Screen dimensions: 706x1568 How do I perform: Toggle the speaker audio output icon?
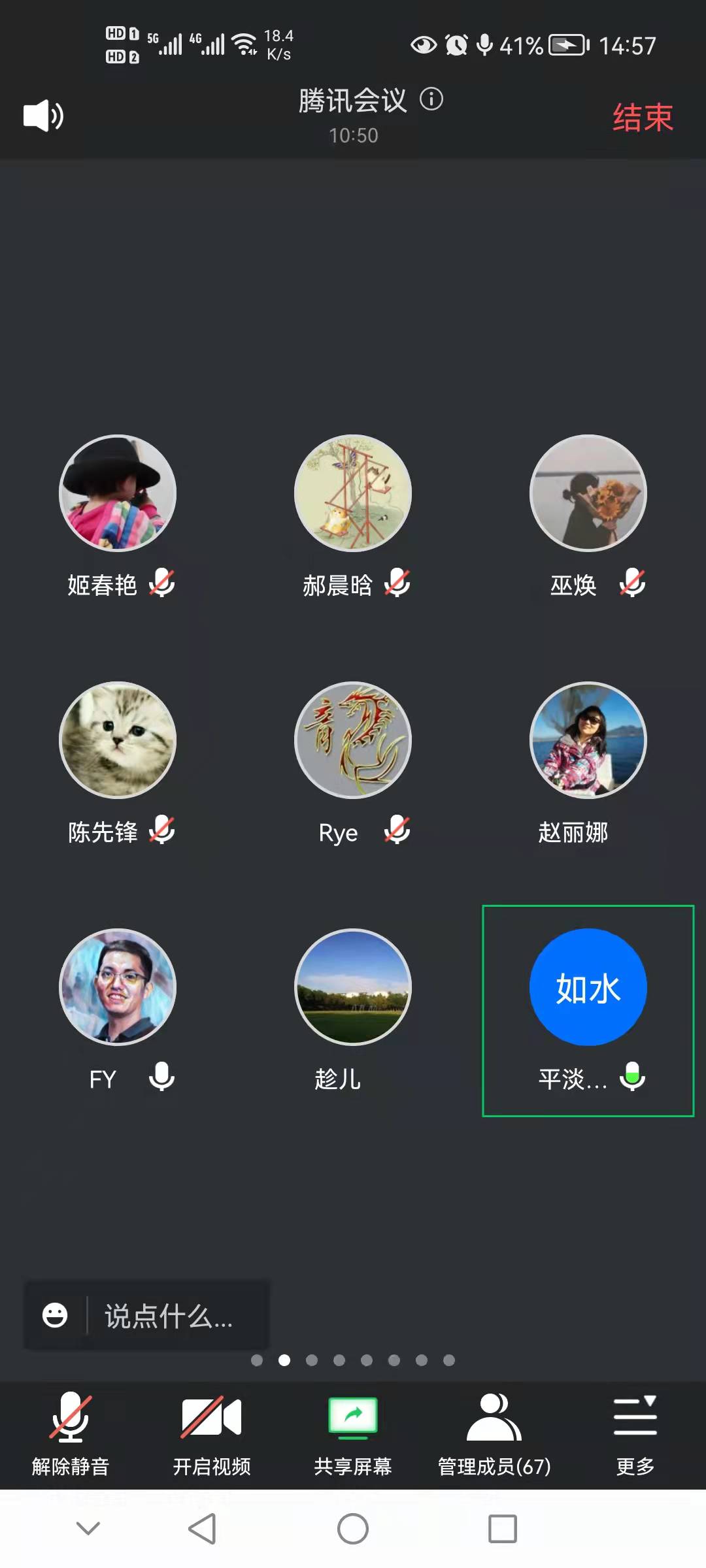[43, 116]
